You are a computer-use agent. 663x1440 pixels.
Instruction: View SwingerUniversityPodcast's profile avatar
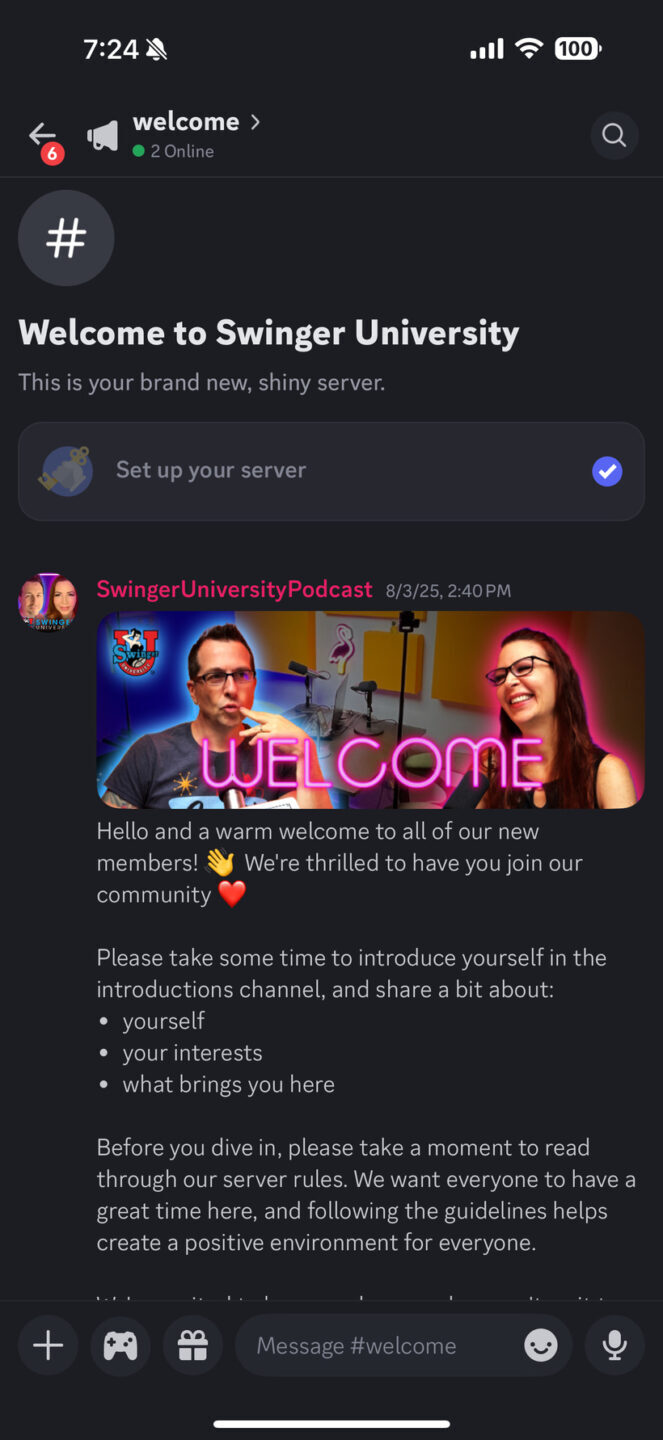(x=47, y=602)
